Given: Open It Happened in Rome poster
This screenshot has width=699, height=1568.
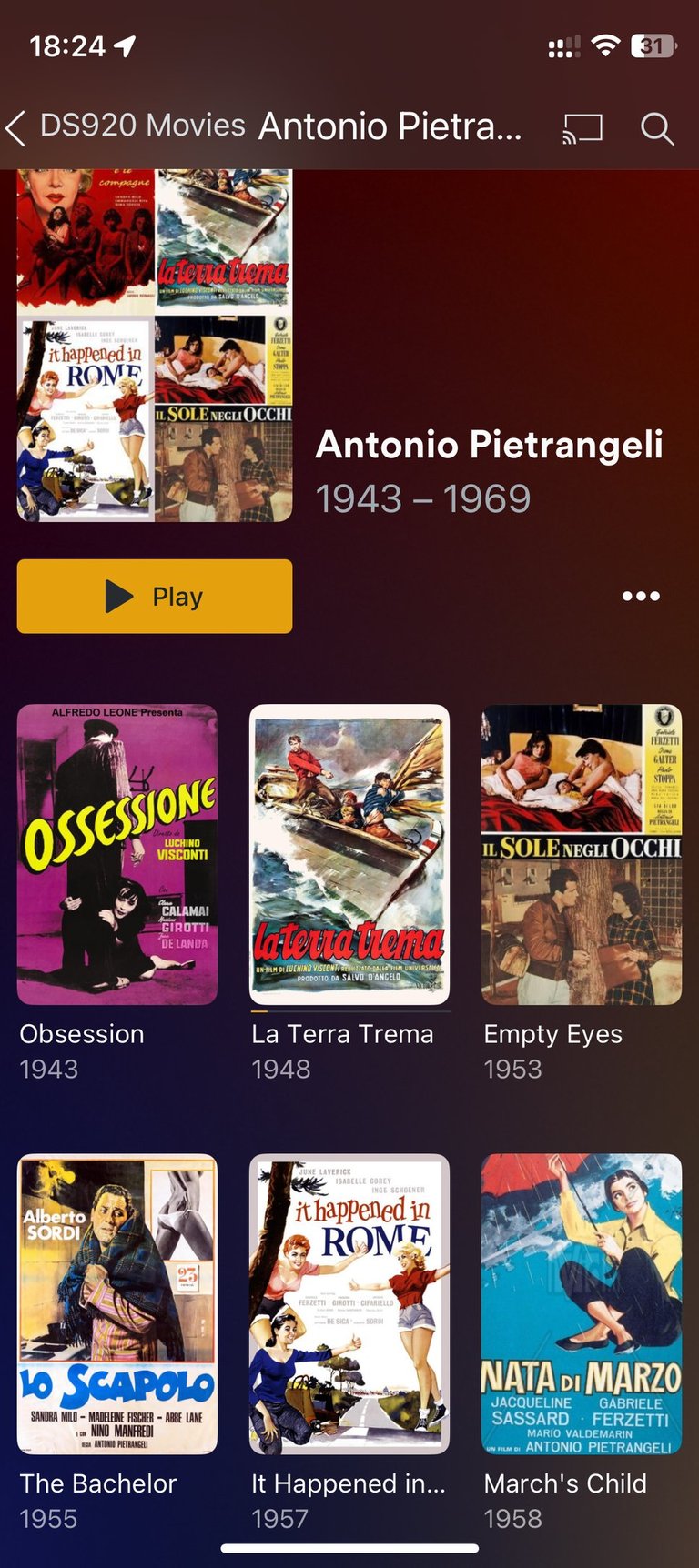Looking at the screenshot, I should pos(349,1304).
